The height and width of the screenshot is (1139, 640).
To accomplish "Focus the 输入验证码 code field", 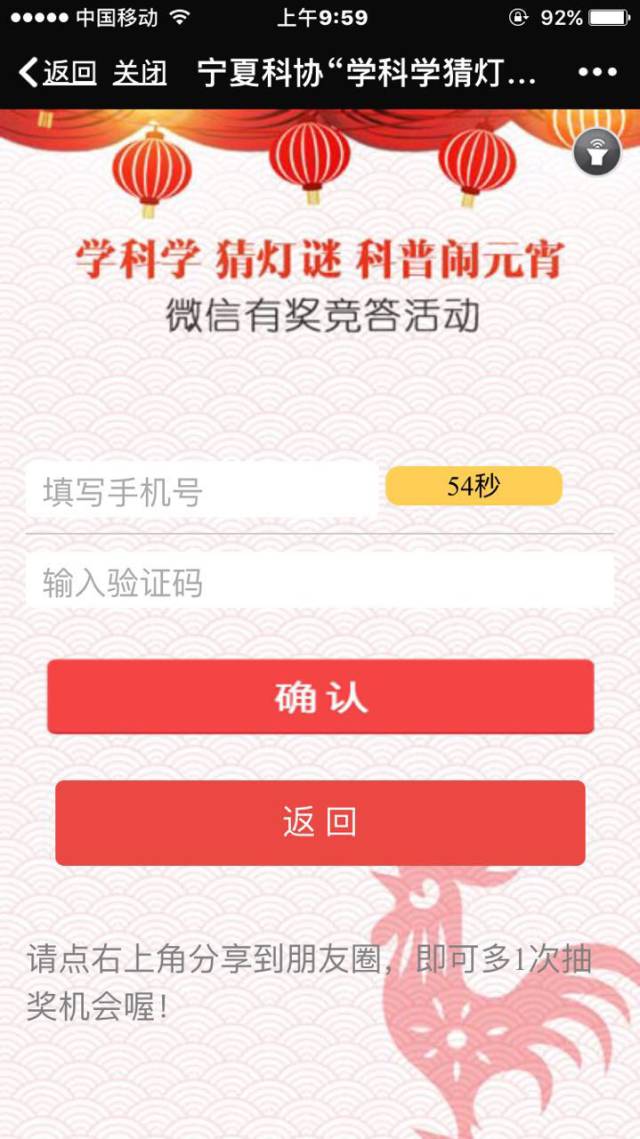I will (x=320, y=583).
